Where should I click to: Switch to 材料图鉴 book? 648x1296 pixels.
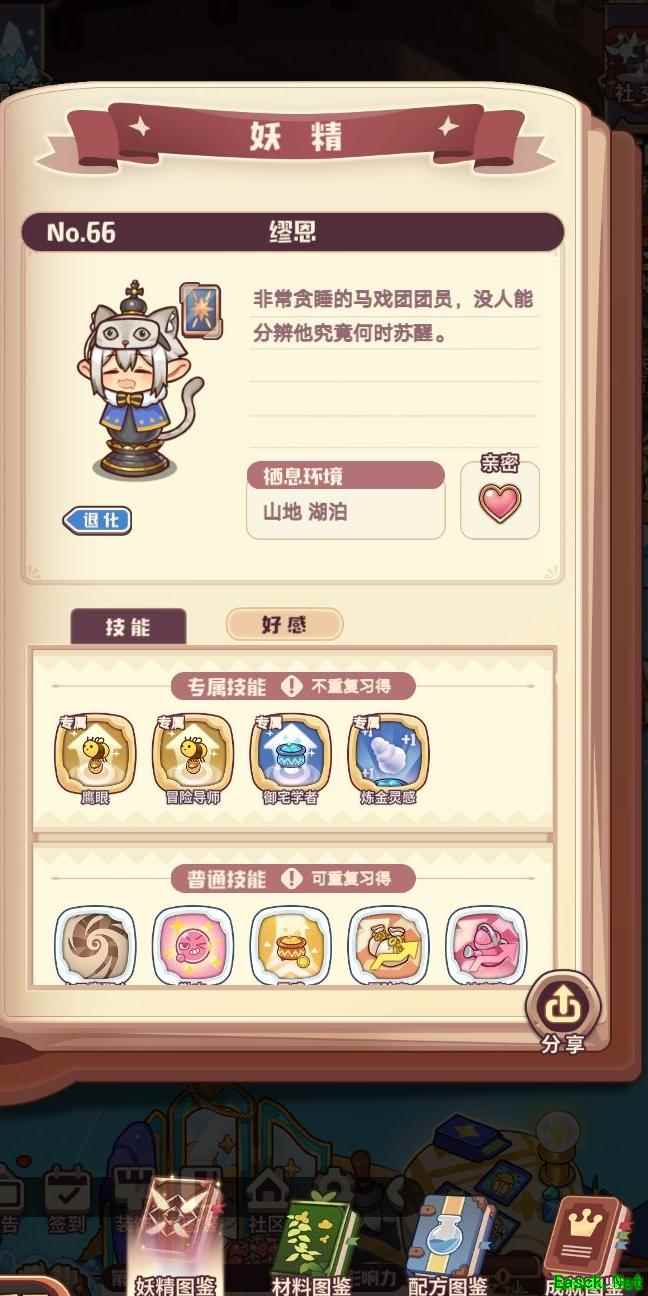click(320, 1240)
